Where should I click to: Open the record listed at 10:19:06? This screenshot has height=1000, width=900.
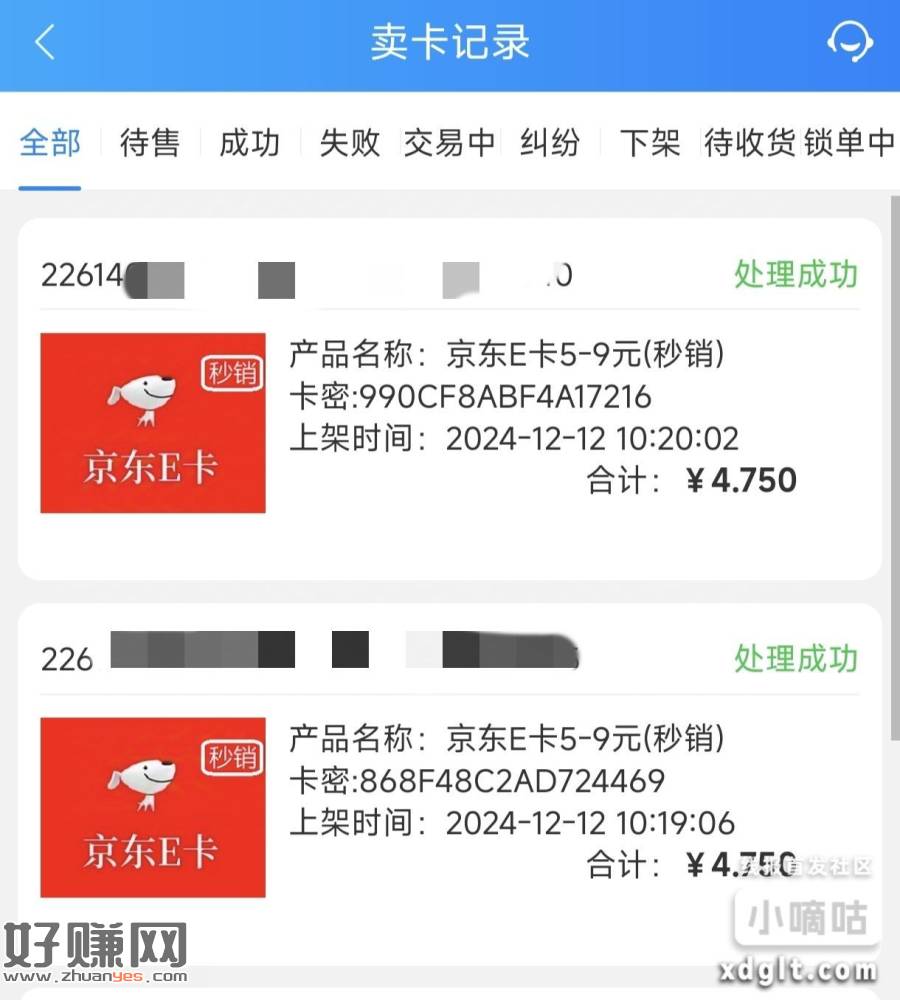pyautogui.click(x=450, y=785)
